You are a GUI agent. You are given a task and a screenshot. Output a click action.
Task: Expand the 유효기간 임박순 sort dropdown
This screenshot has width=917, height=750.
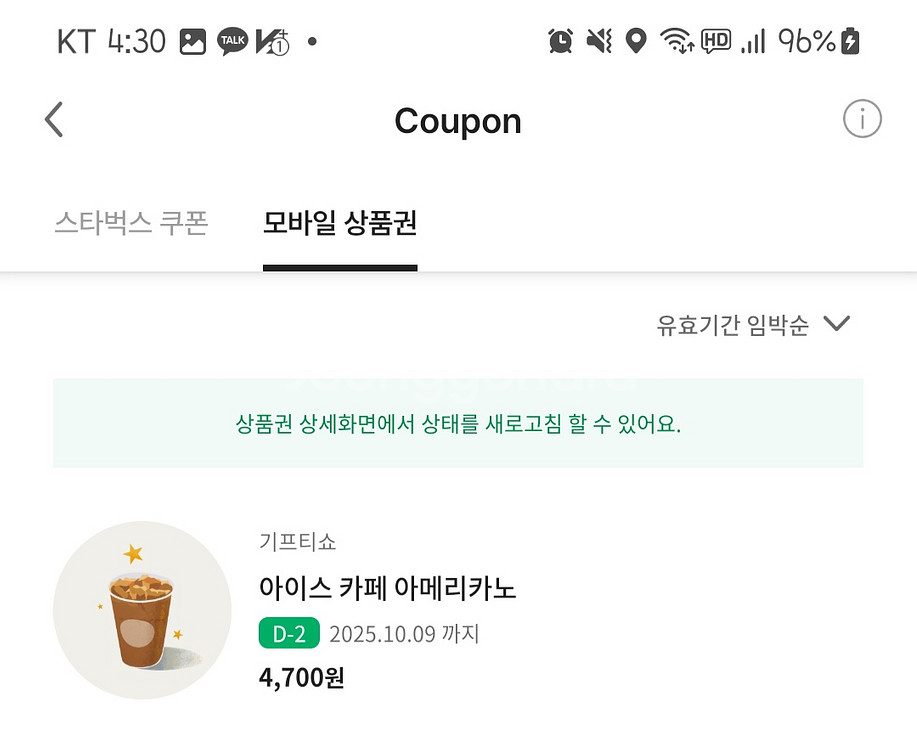pos(752,325)
